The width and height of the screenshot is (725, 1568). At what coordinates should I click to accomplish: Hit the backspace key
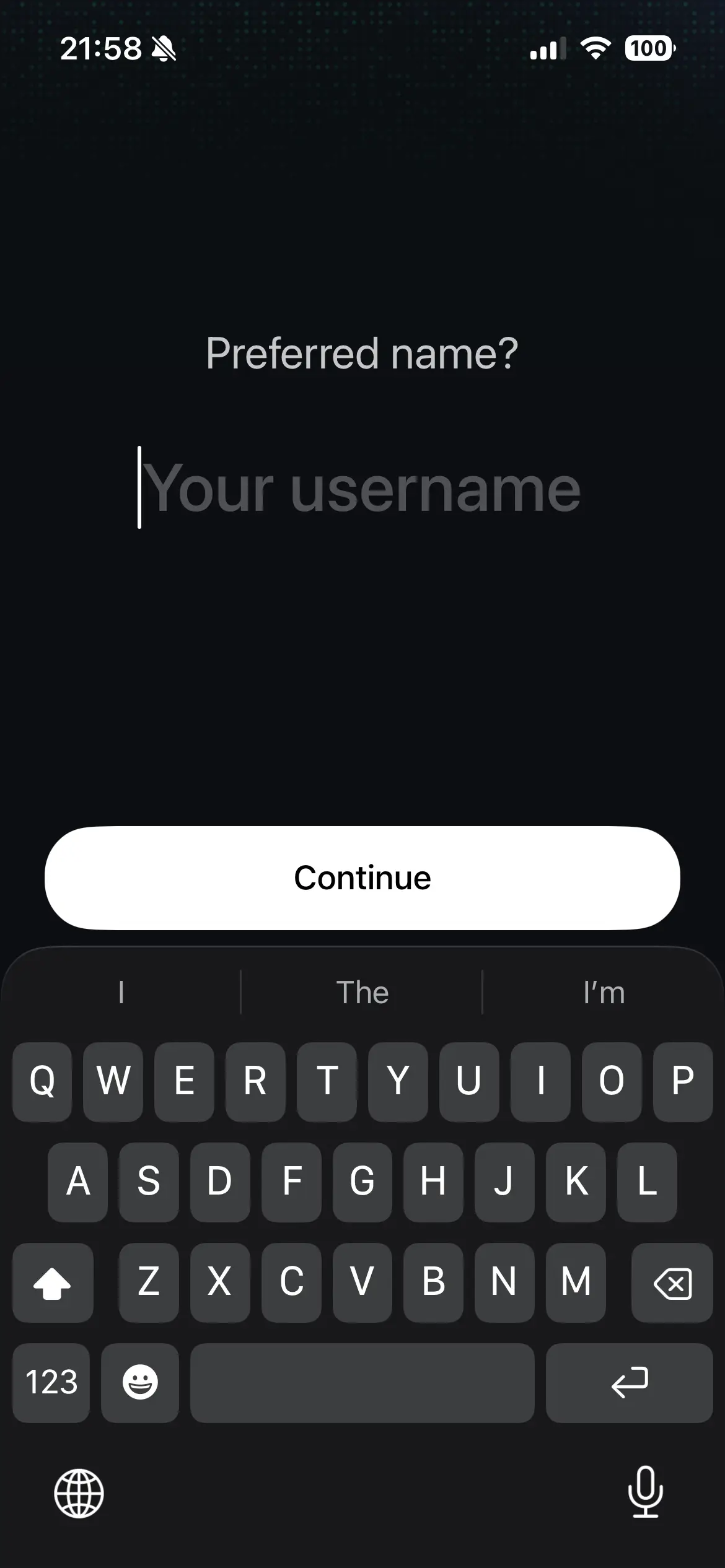(672, 1282)
